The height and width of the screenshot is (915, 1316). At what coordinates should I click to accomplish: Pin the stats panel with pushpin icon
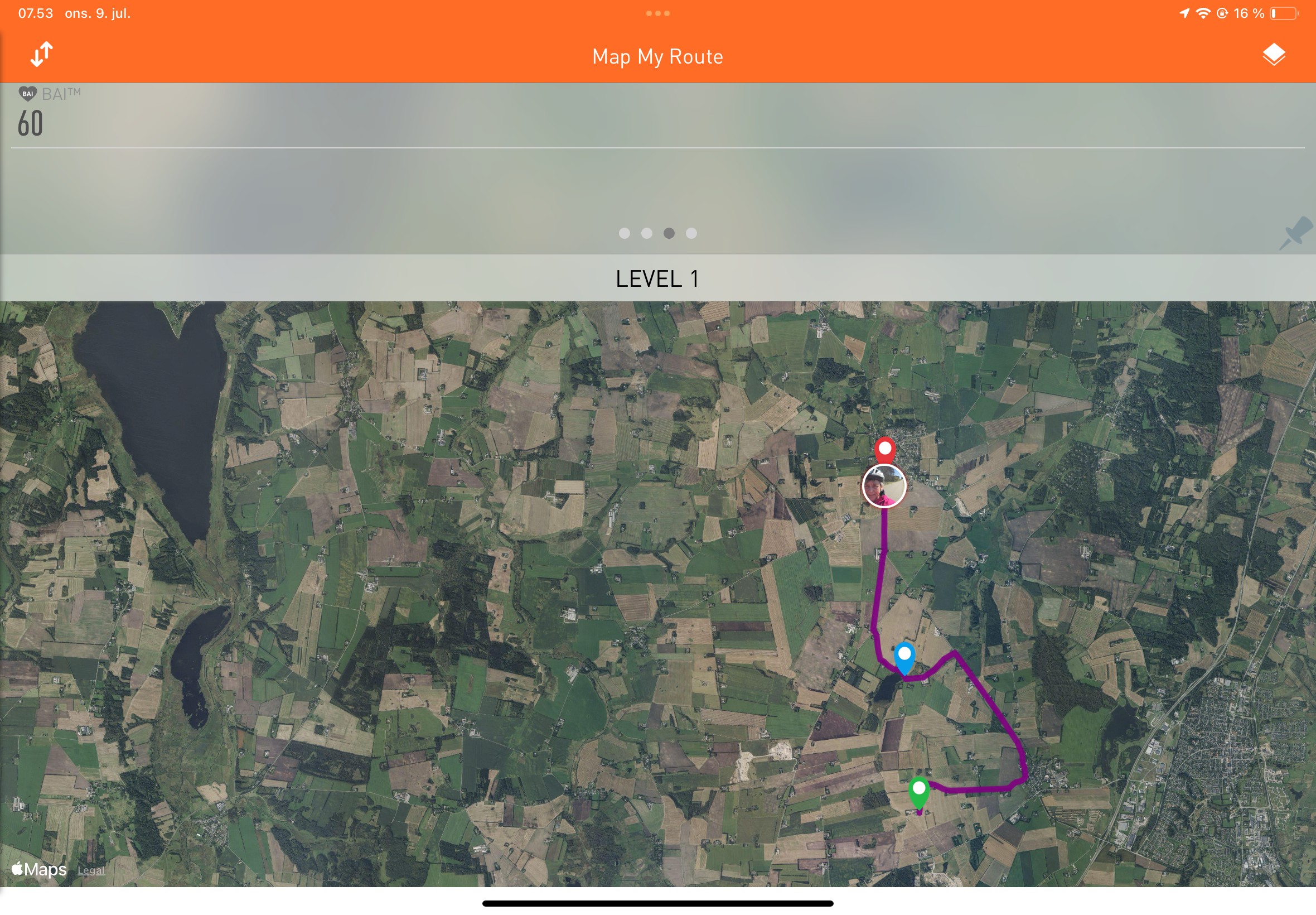coord(1295,232)
